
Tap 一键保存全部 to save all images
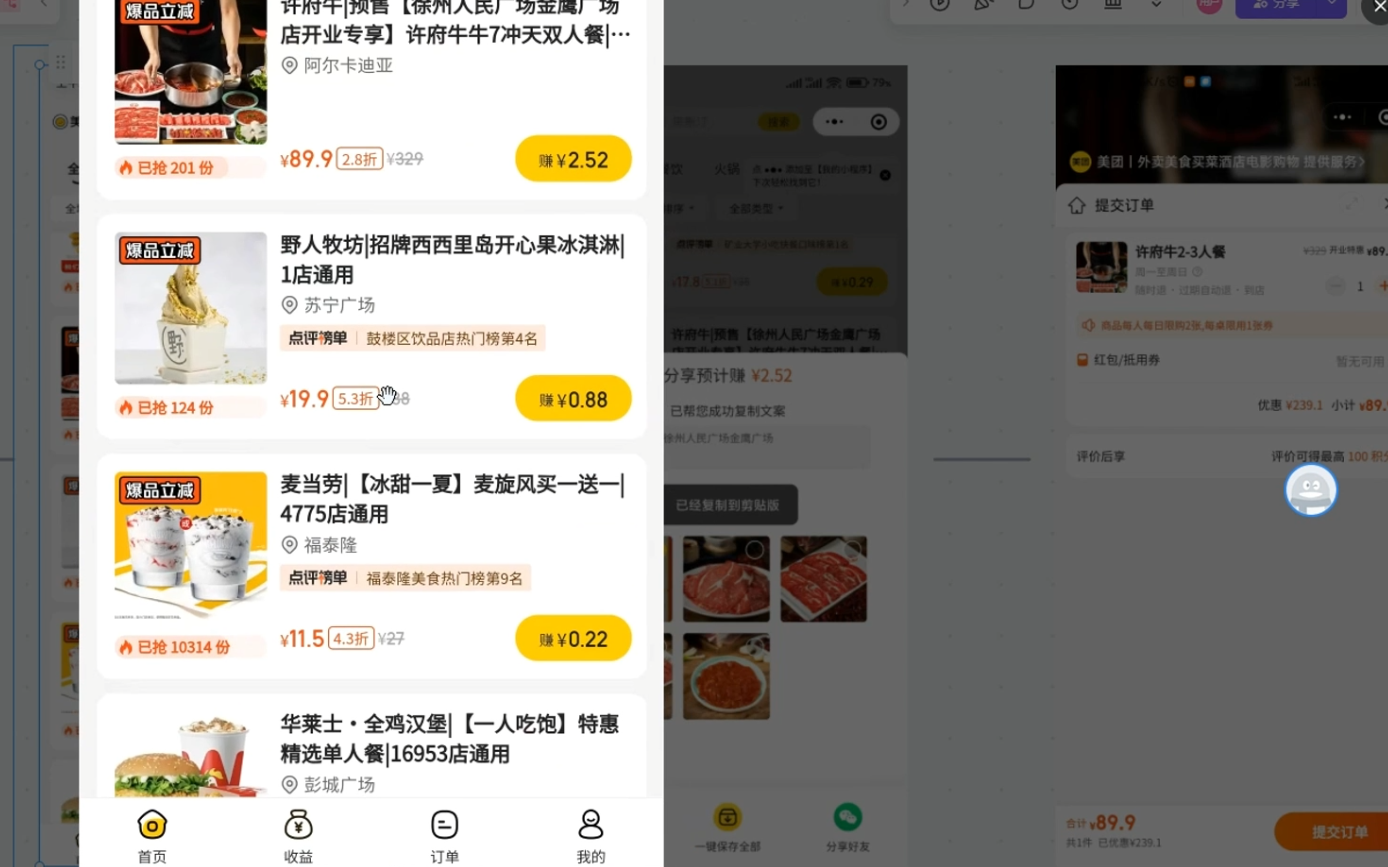click(727, 828)
